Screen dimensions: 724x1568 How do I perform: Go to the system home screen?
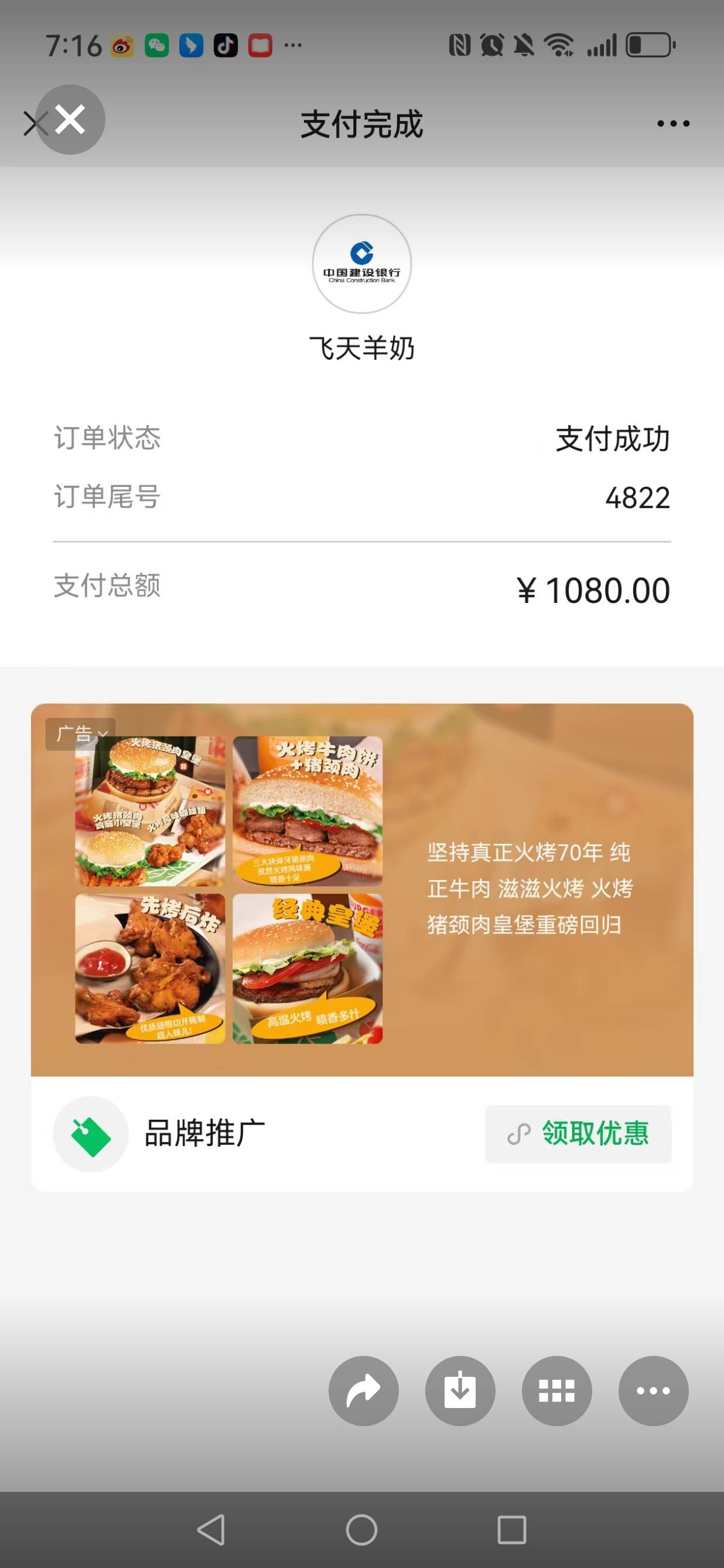coord(361,1530)
